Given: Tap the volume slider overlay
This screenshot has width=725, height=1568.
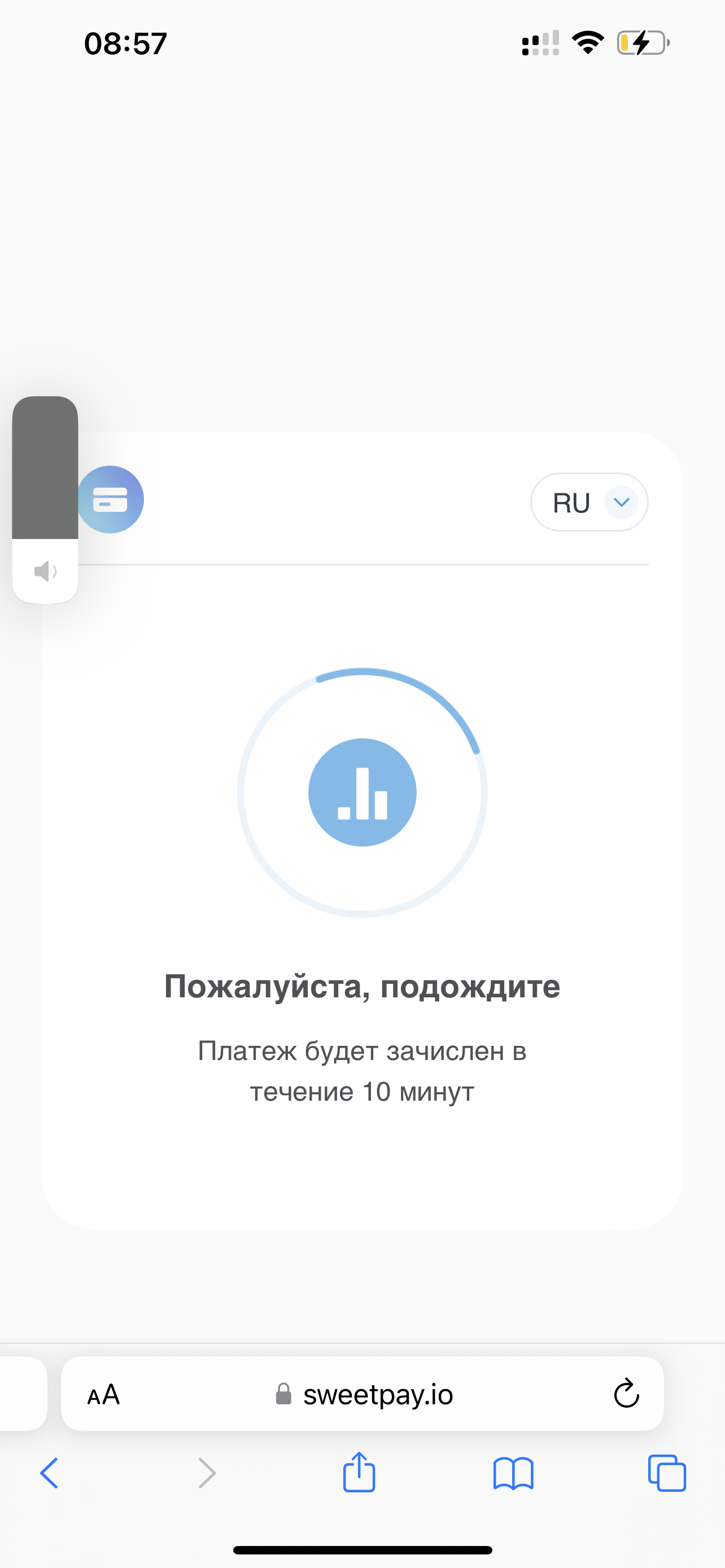Looking at the screenshot, I should point(45,500).
